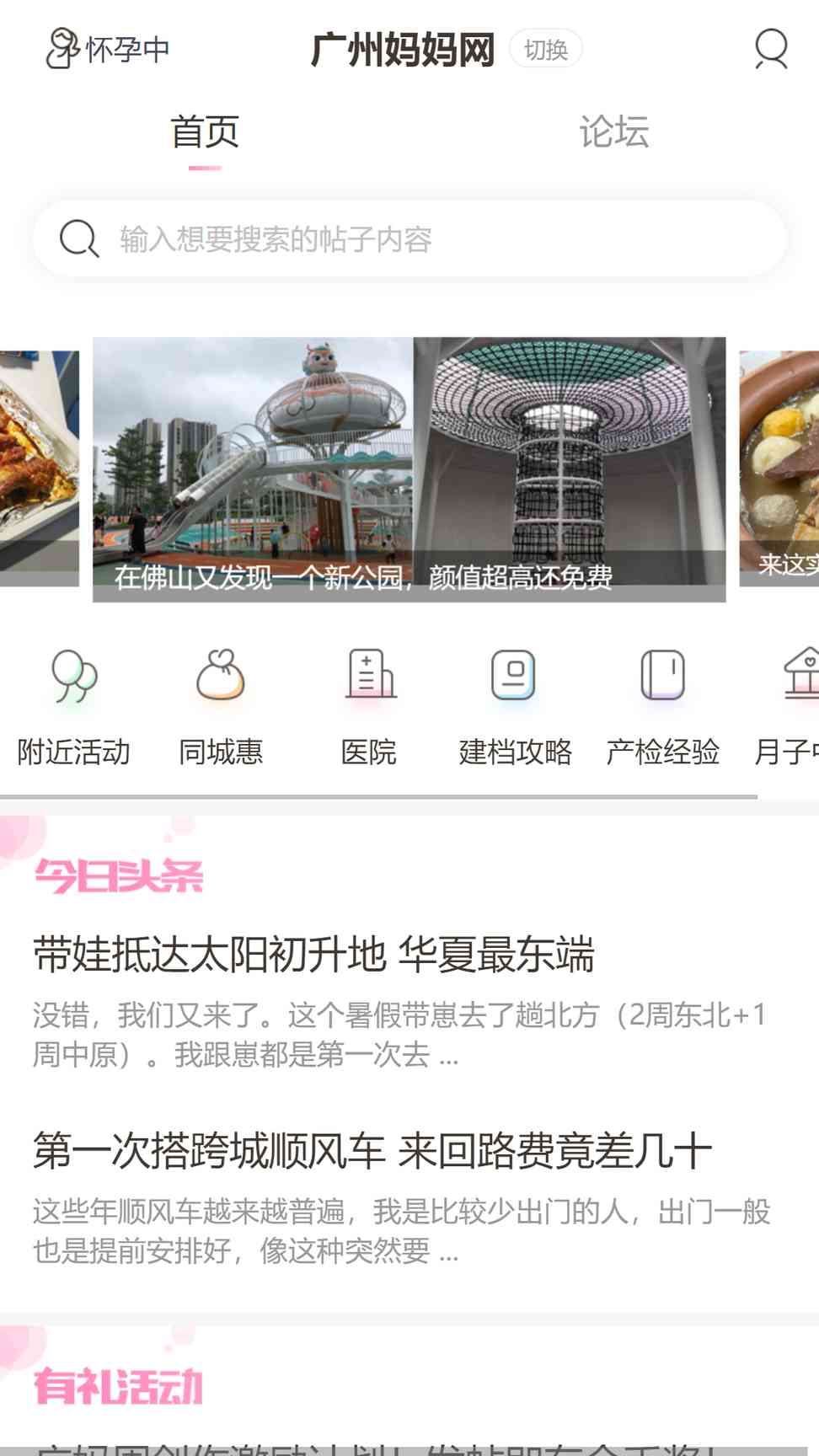This screenshot has width=819, height=1456.
Task: Open the user profile icon
Action: coord(770,49)
